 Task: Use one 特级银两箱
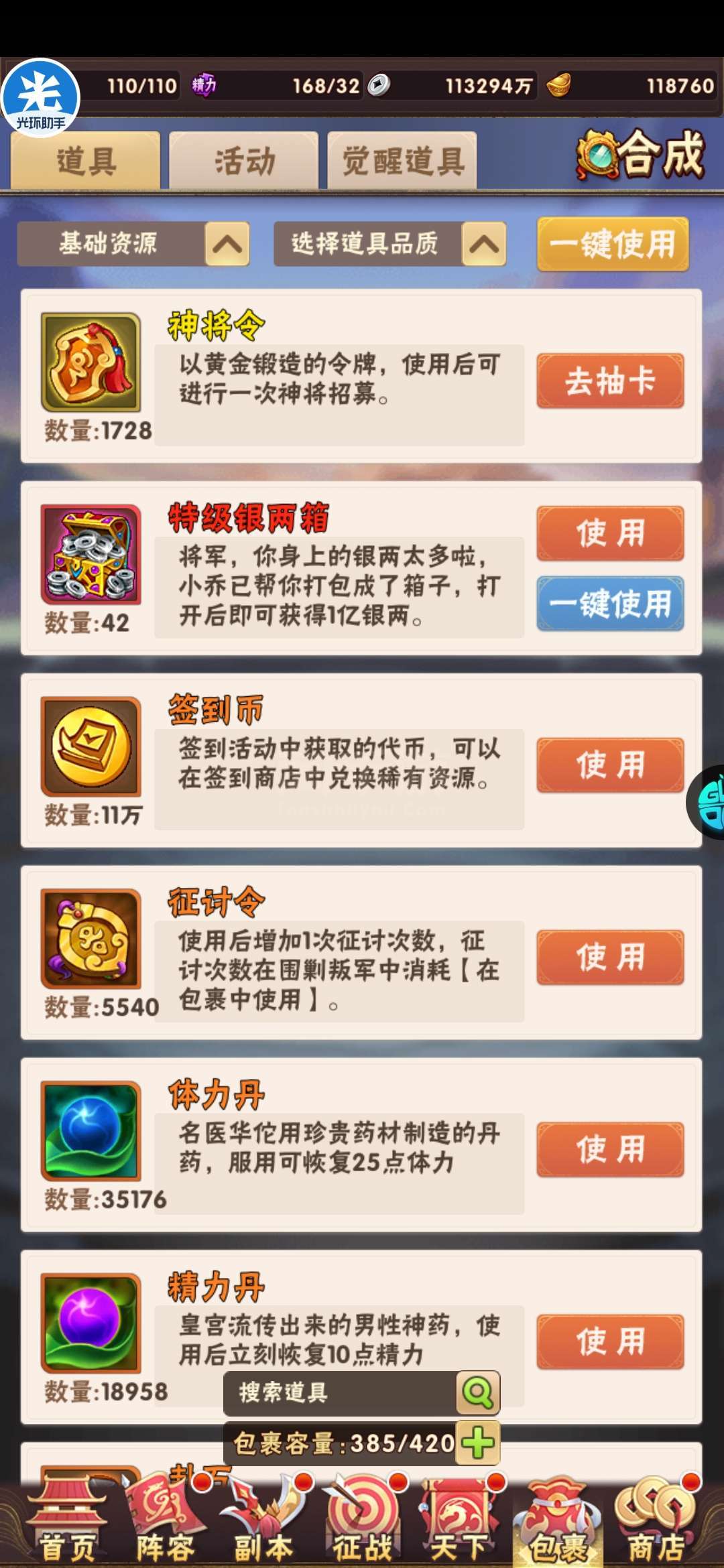pyautogui.click(x=610, y=533)
